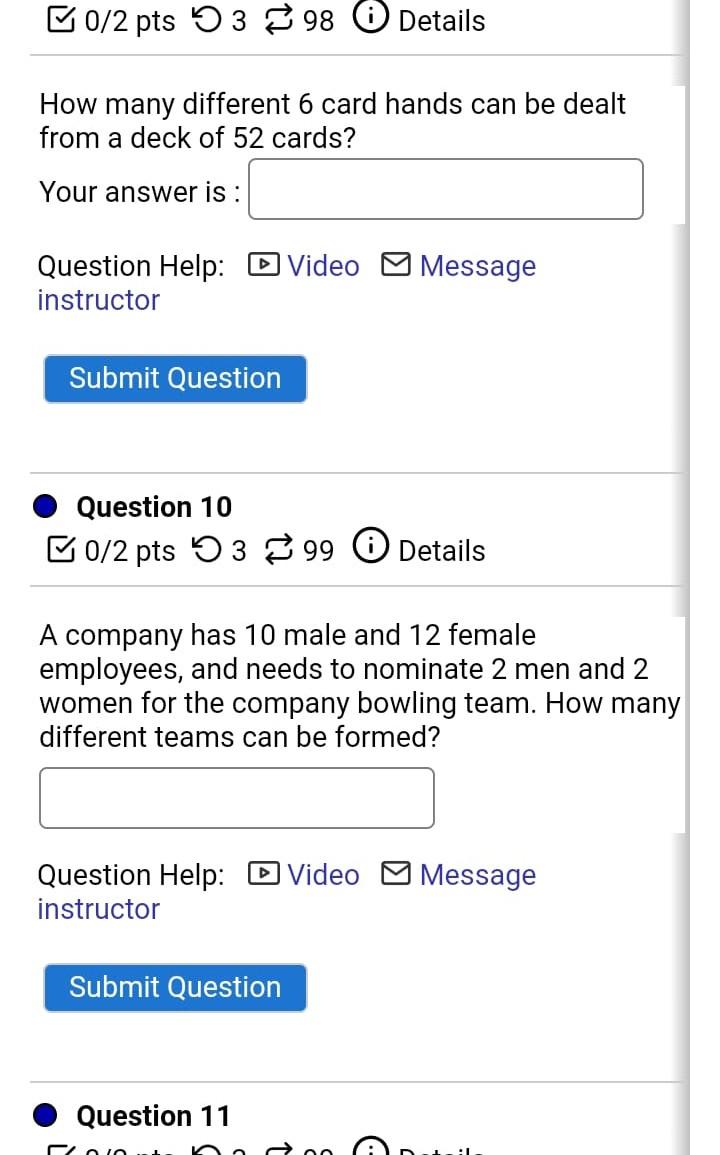Open the Video help for the card hands question
Viewport: 720px width, 1155px height.
(304, 265)
